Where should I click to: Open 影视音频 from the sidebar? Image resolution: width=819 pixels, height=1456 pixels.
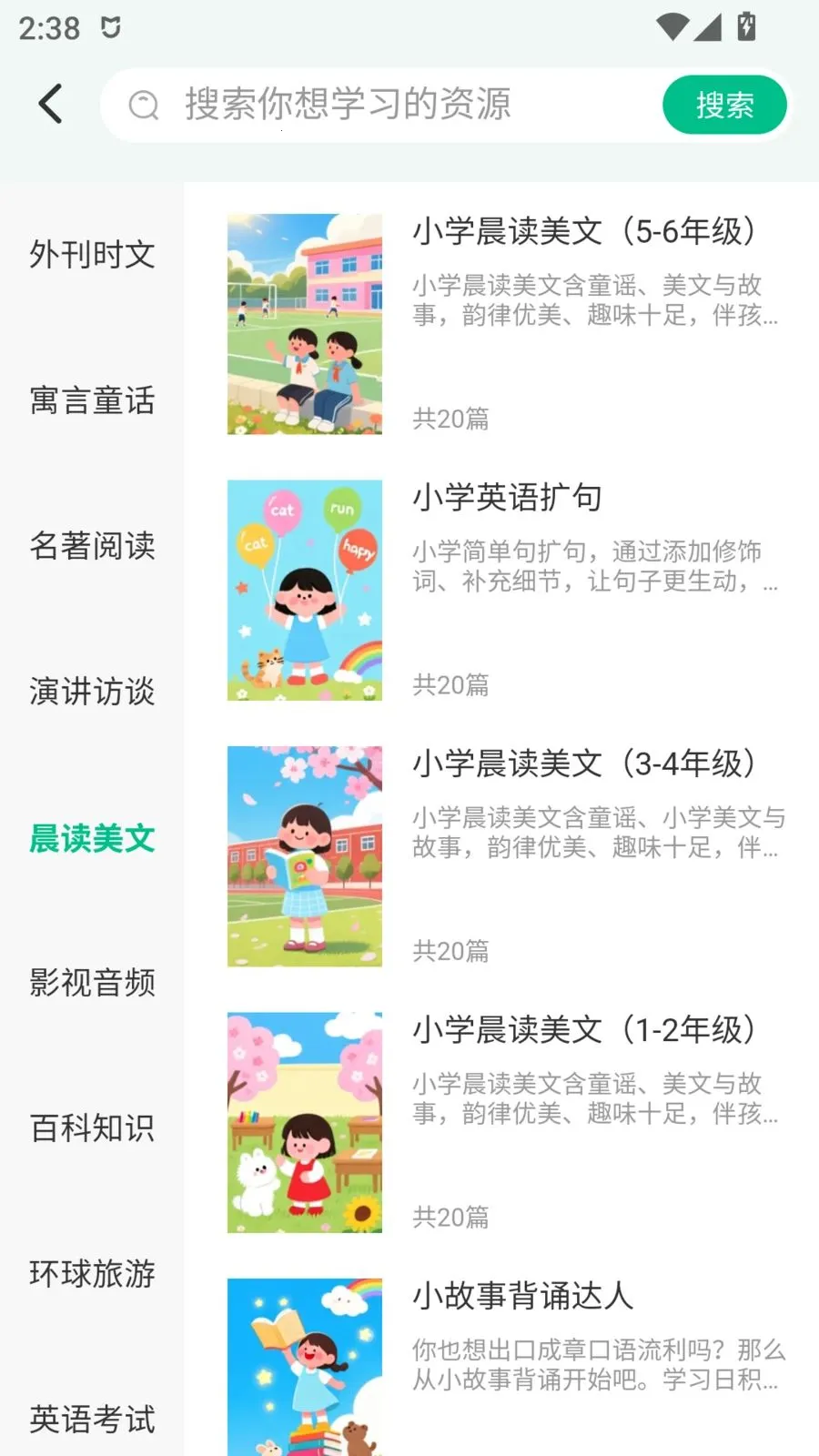[x=91, y=984]
